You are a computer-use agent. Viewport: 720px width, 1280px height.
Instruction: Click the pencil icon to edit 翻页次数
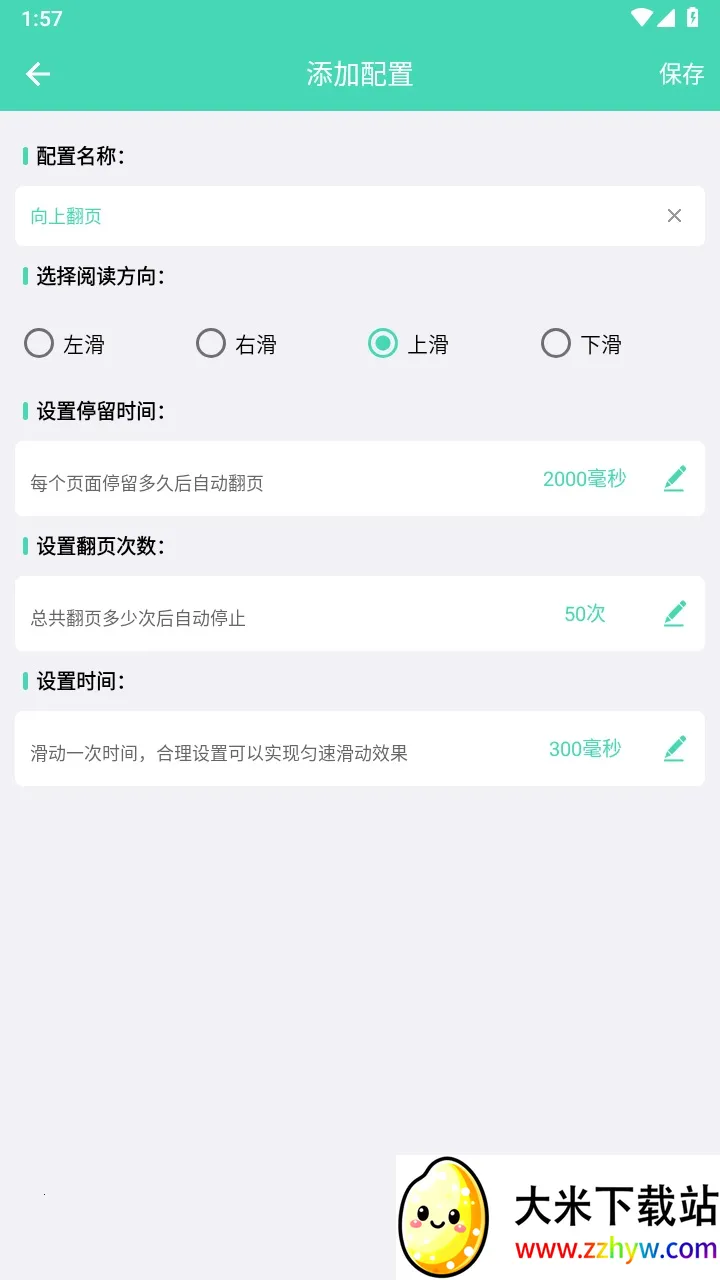click(x=675, y=613)
